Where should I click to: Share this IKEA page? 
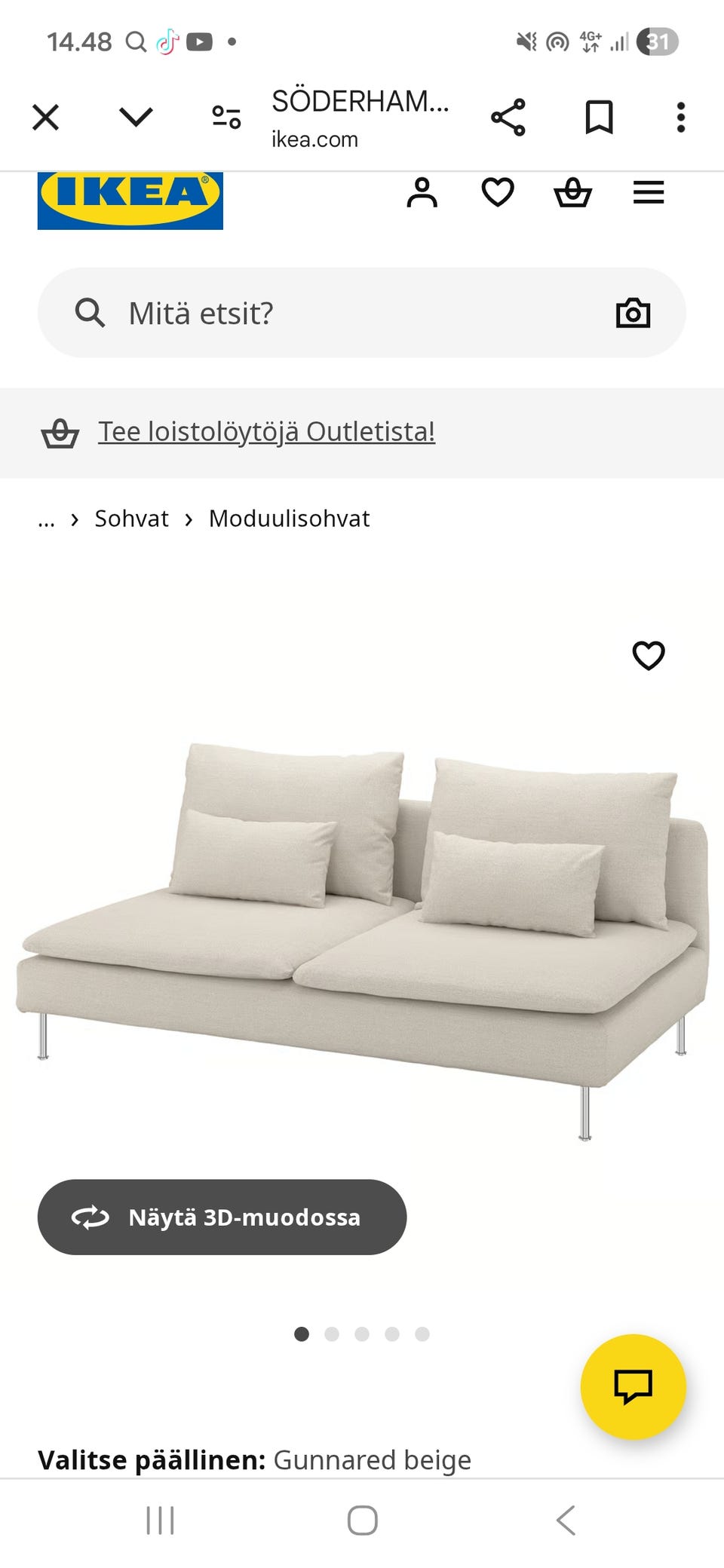coord(508,118)
